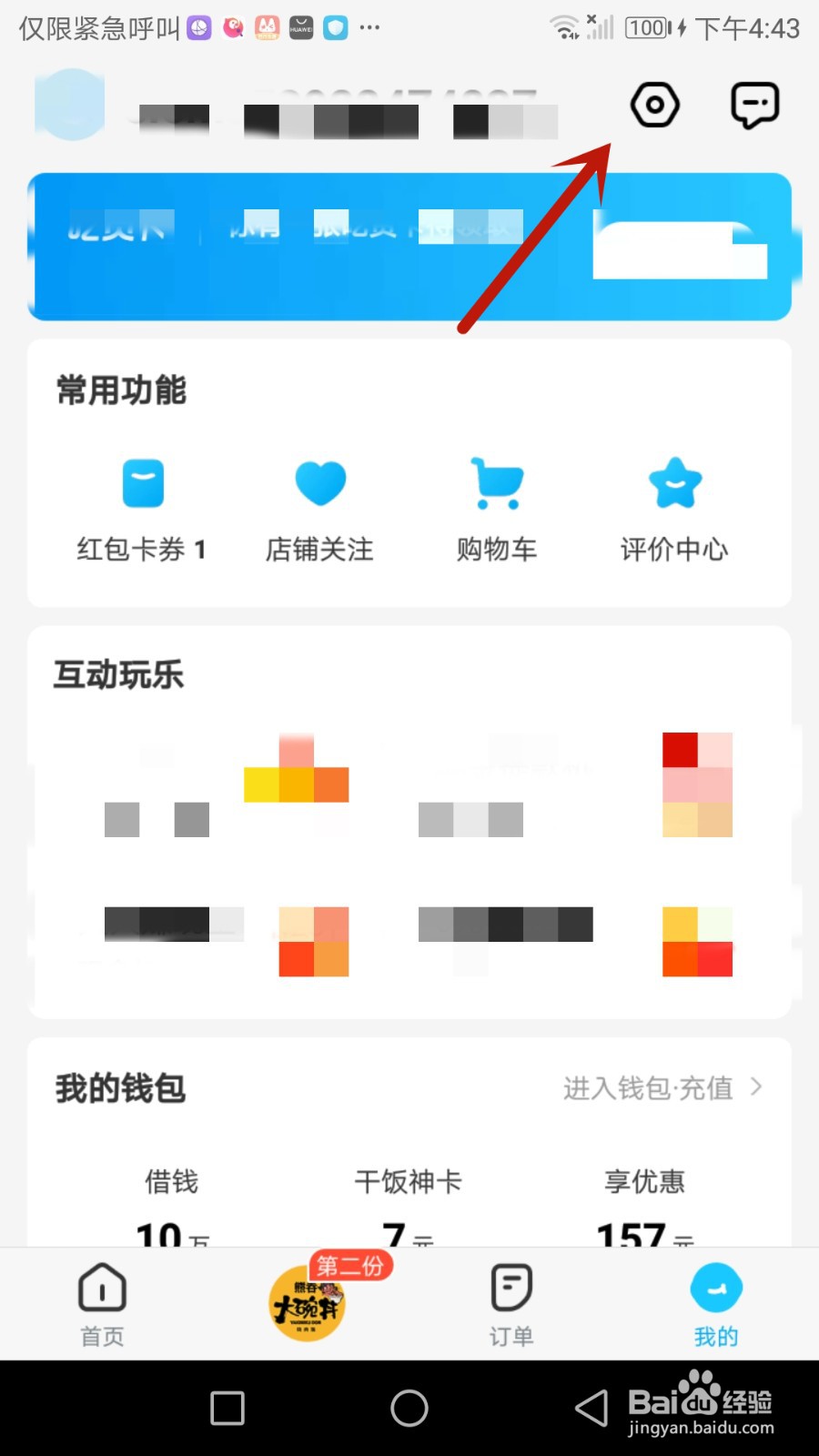Expand 进入钱包·充值 wallet section
Viewport: 819px width, 1456px height.
click(x=649, y=1087)
